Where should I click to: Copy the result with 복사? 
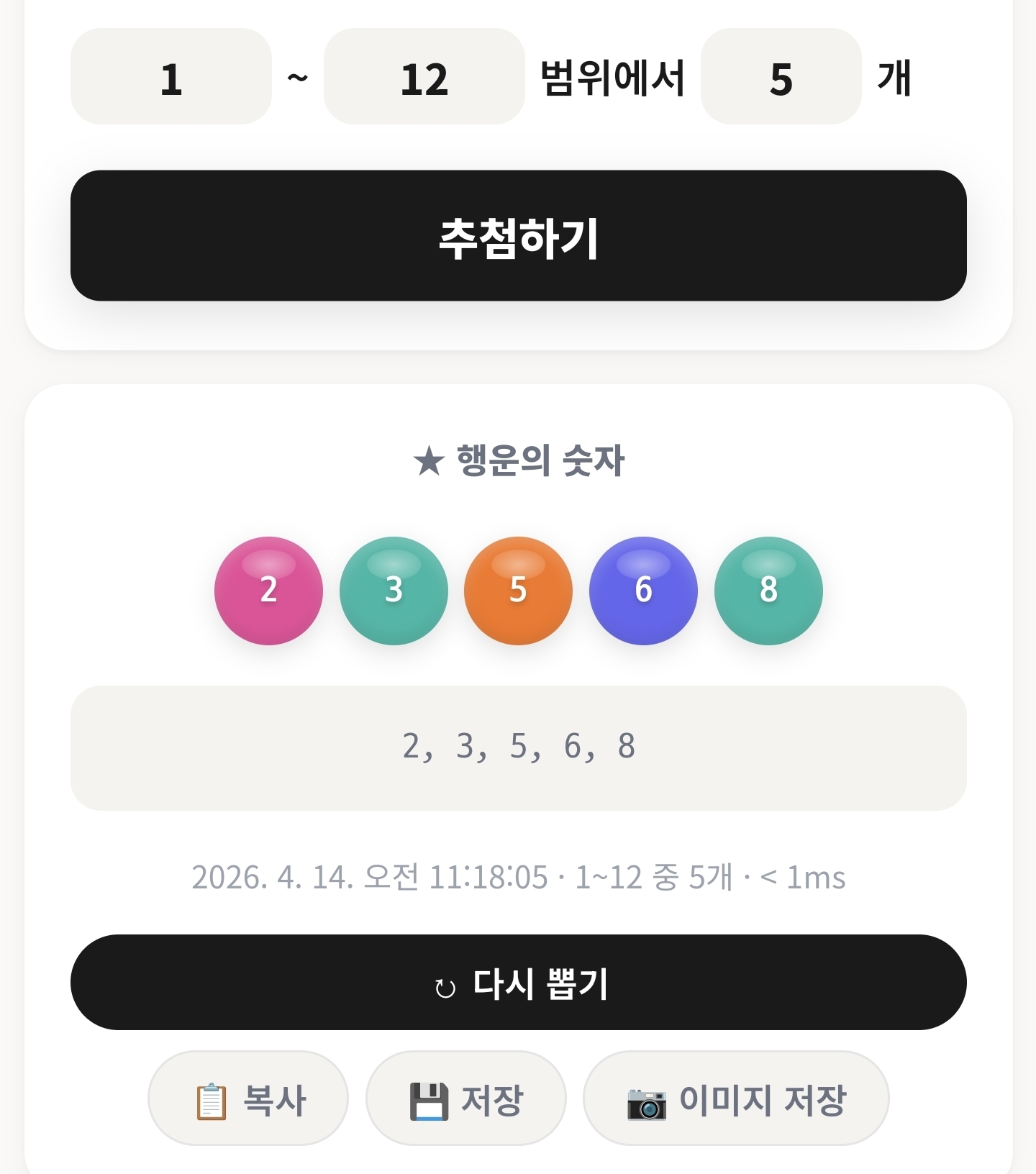point(248,1098)
